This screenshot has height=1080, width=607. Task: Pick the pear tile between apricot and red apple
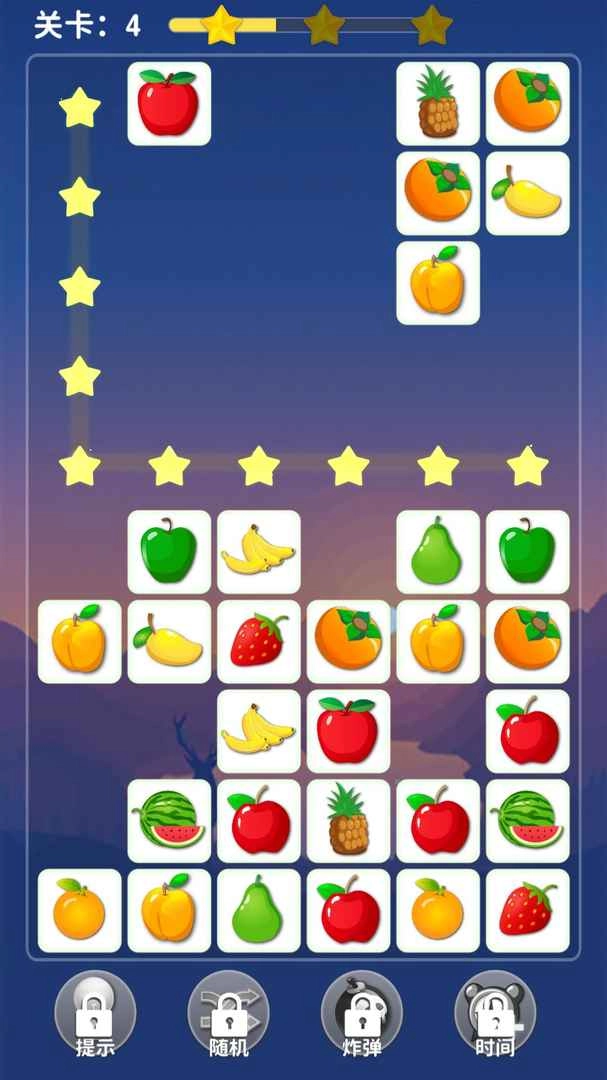tap(259, 910)
